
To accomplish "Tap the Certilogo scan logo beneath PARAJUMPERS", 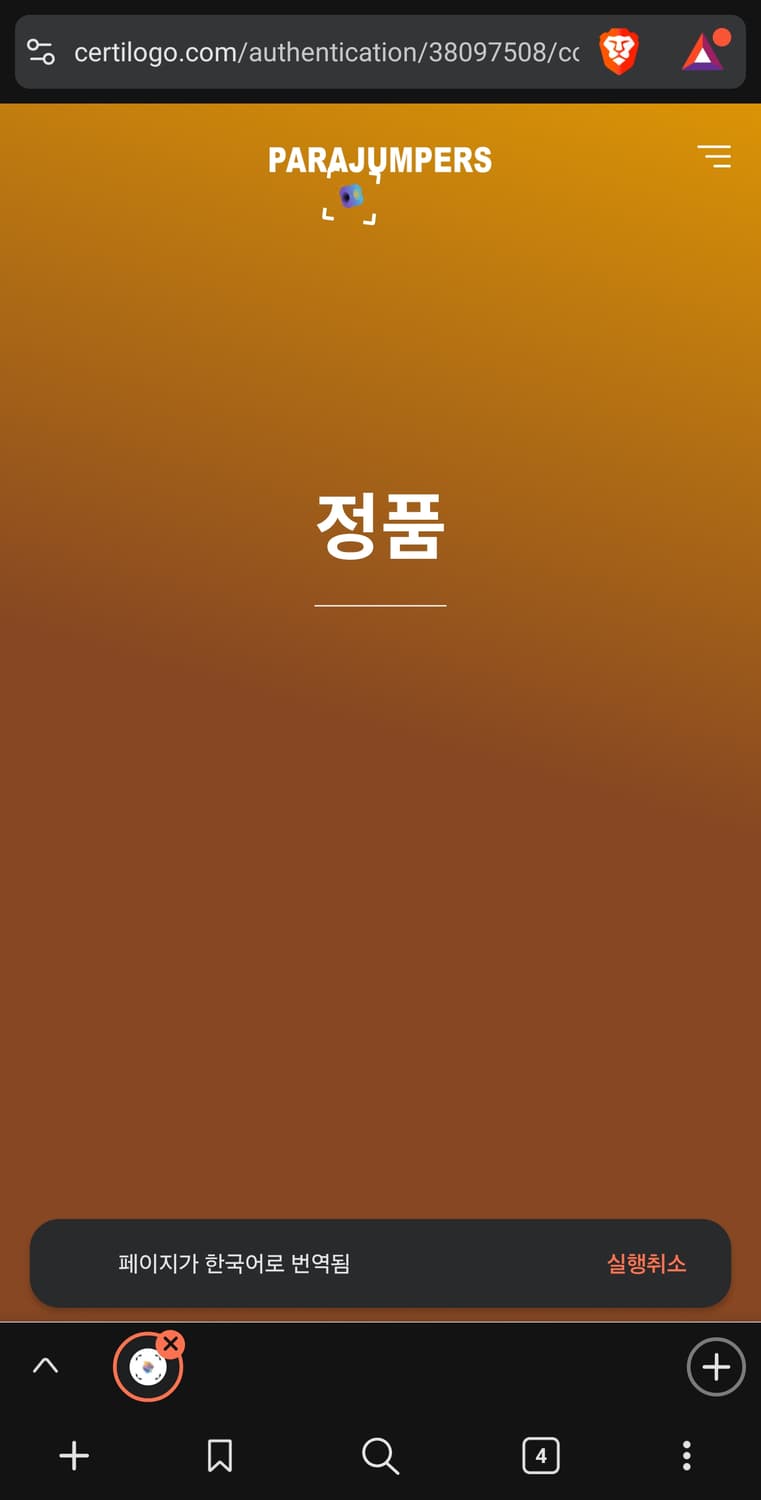I will click(349, 198).
